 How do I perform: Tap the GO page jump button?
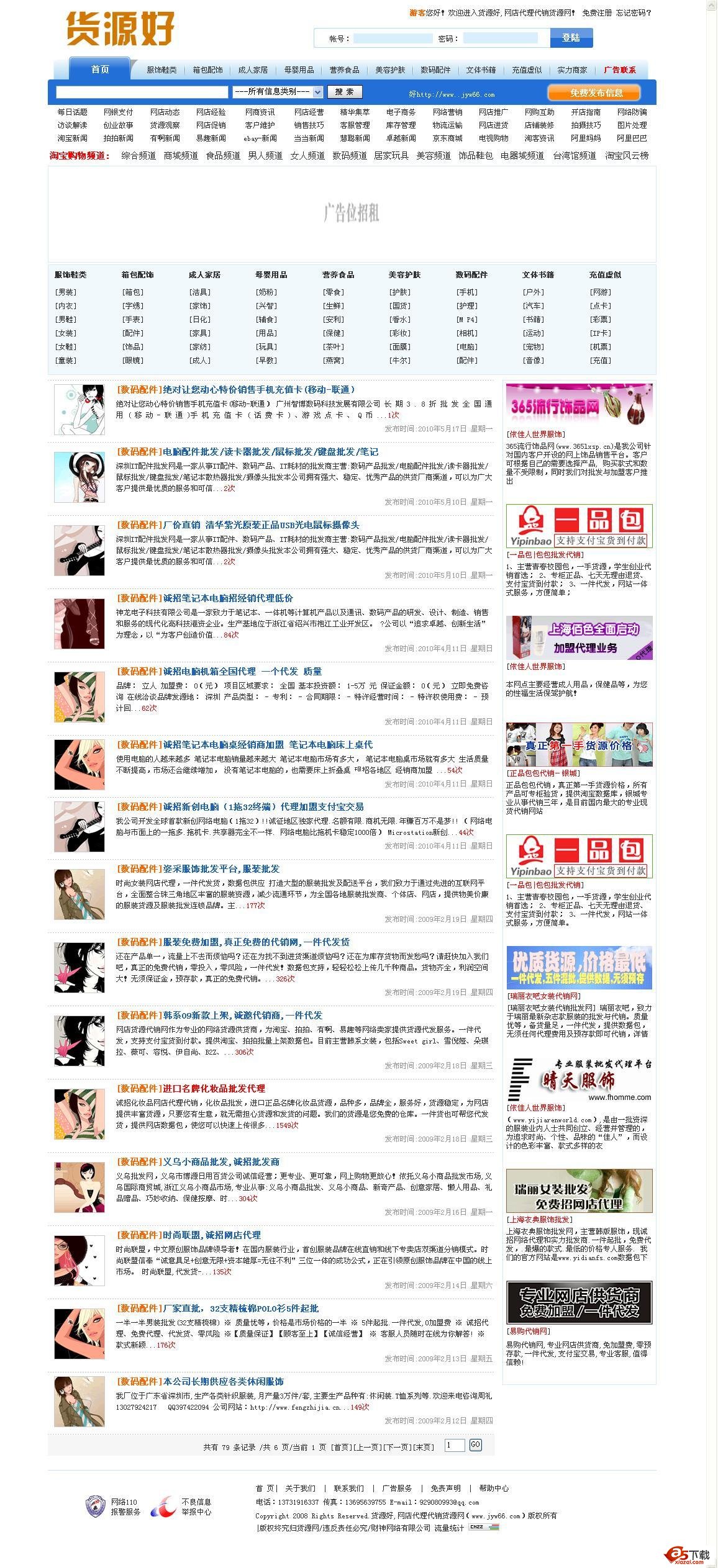click(475, 1445)
